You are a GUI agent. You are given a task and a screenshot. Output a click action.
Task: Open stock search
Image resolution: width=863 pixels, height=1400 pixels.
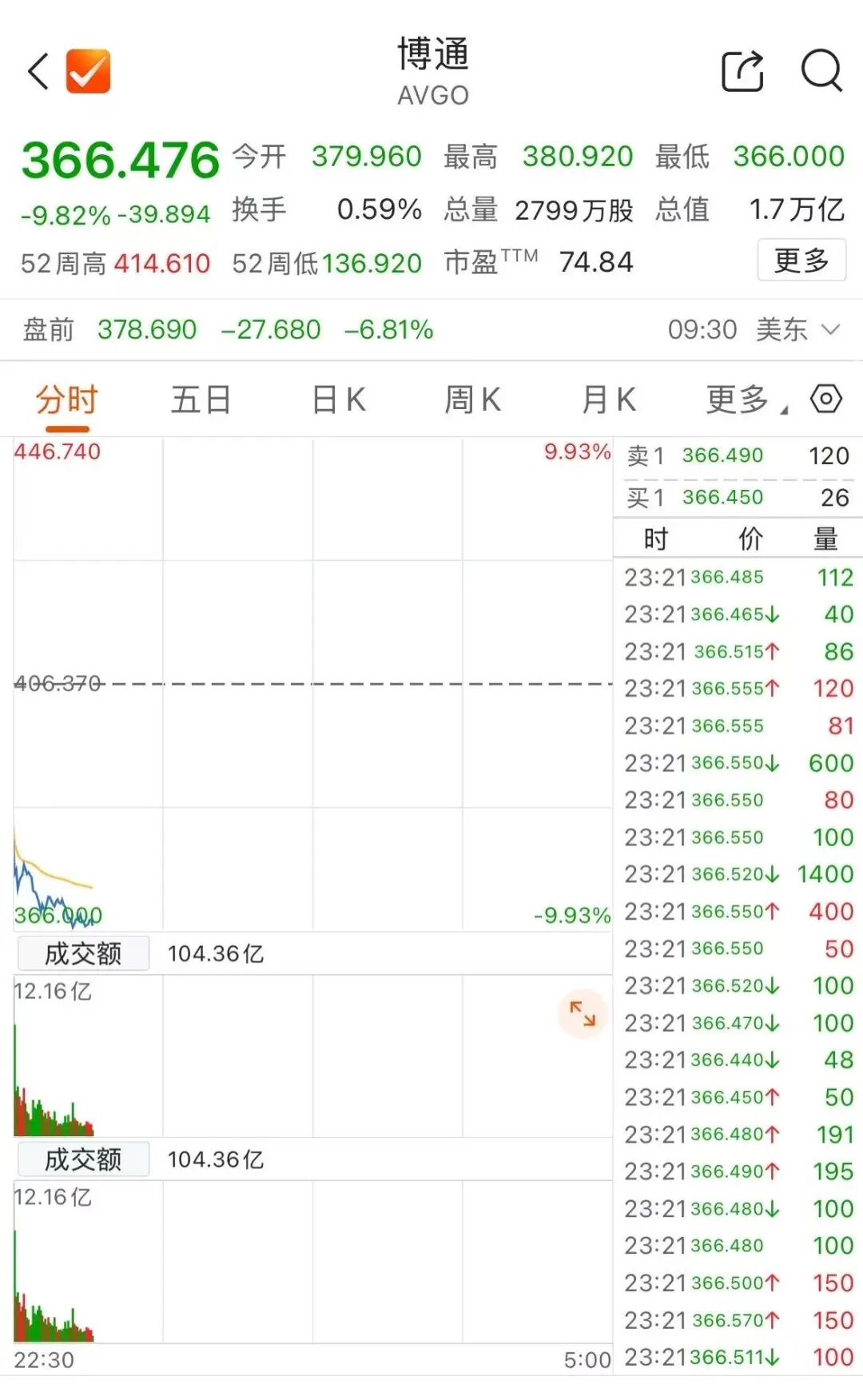coord(821,72)
